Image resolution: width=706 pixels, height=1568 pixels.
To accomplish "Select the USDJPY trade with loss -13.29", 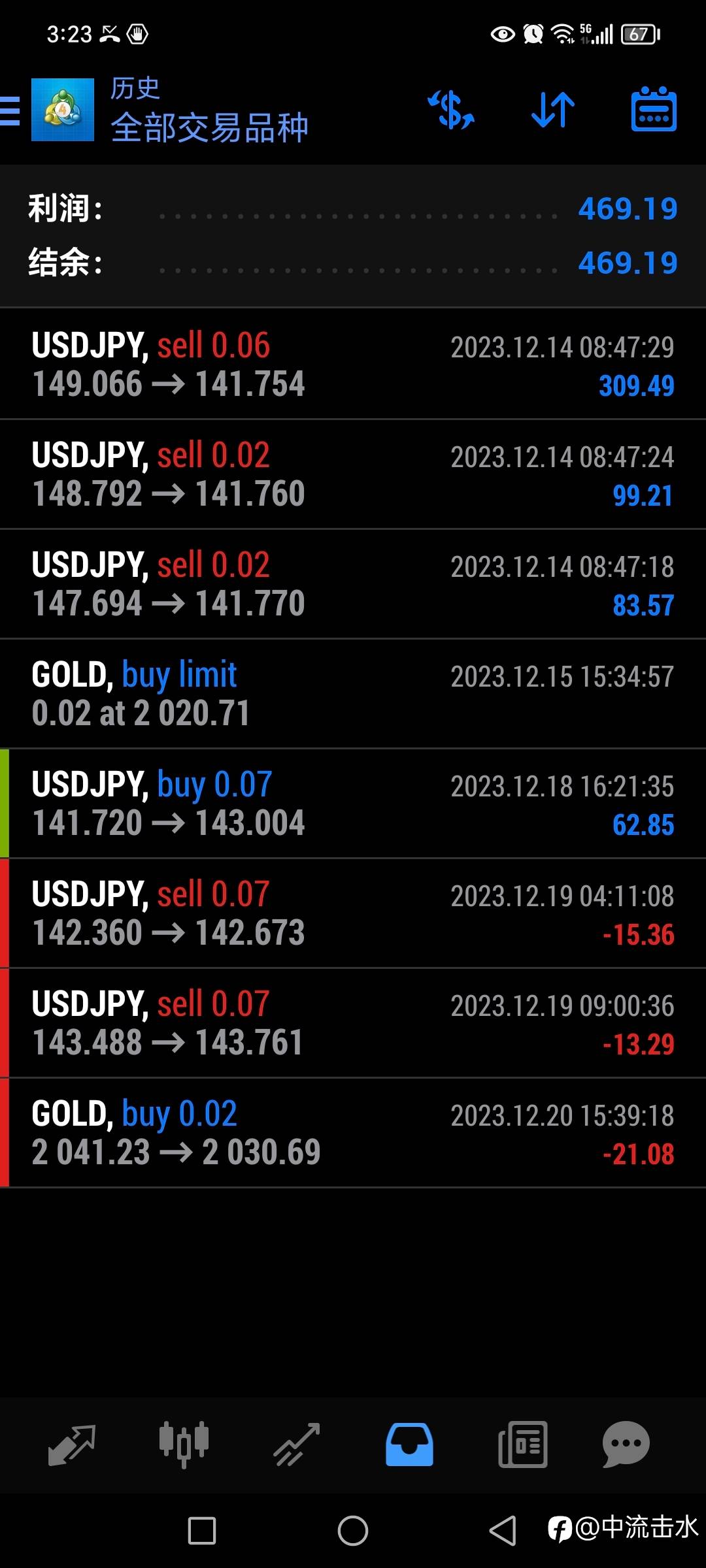I will 353,1022.
